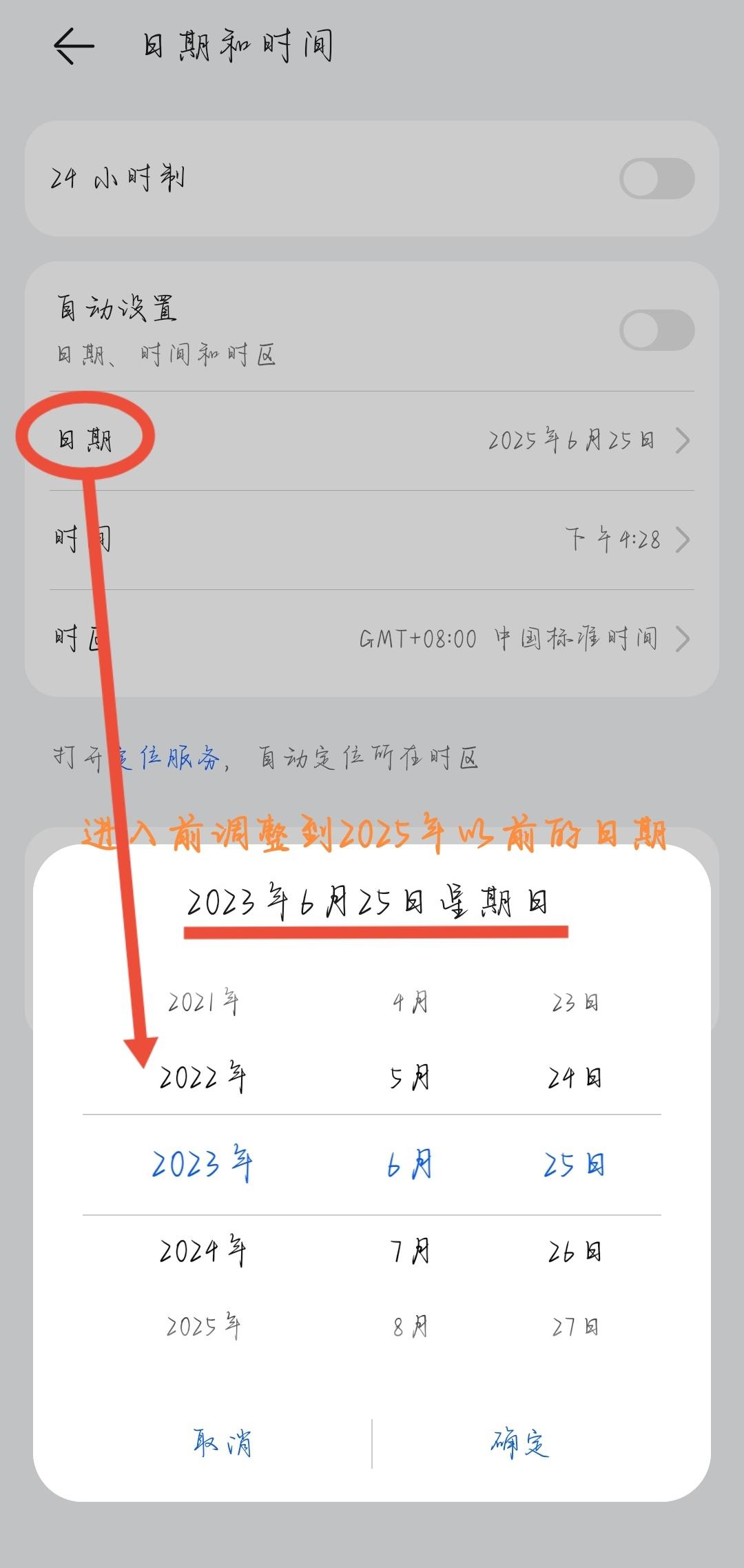
Task: Select the highlighted 2023年 entry
Action: click(202, 1163)
